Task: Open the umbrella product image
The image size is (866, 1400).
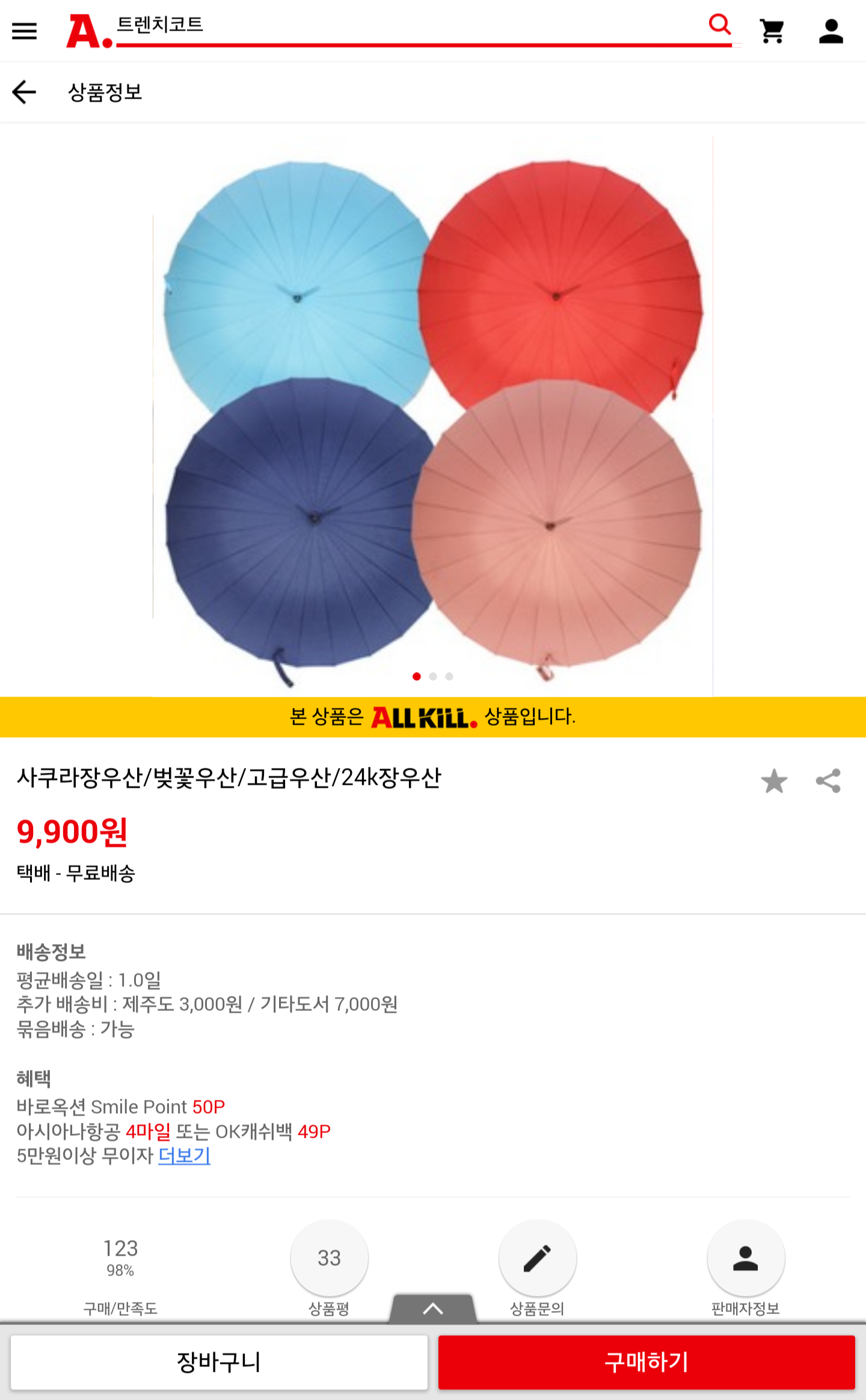Action: click(x=433, y=415)
